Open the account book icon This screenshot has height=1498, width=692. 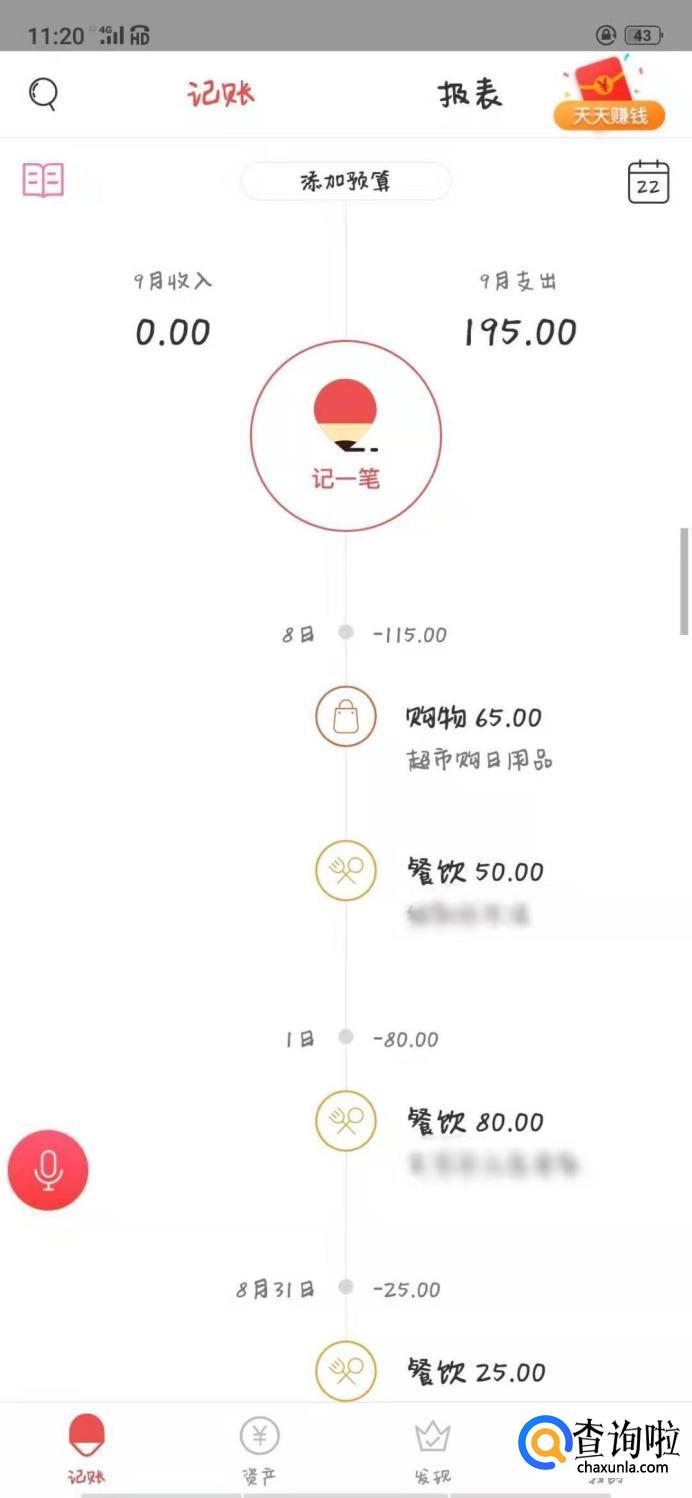click(43, 181)
